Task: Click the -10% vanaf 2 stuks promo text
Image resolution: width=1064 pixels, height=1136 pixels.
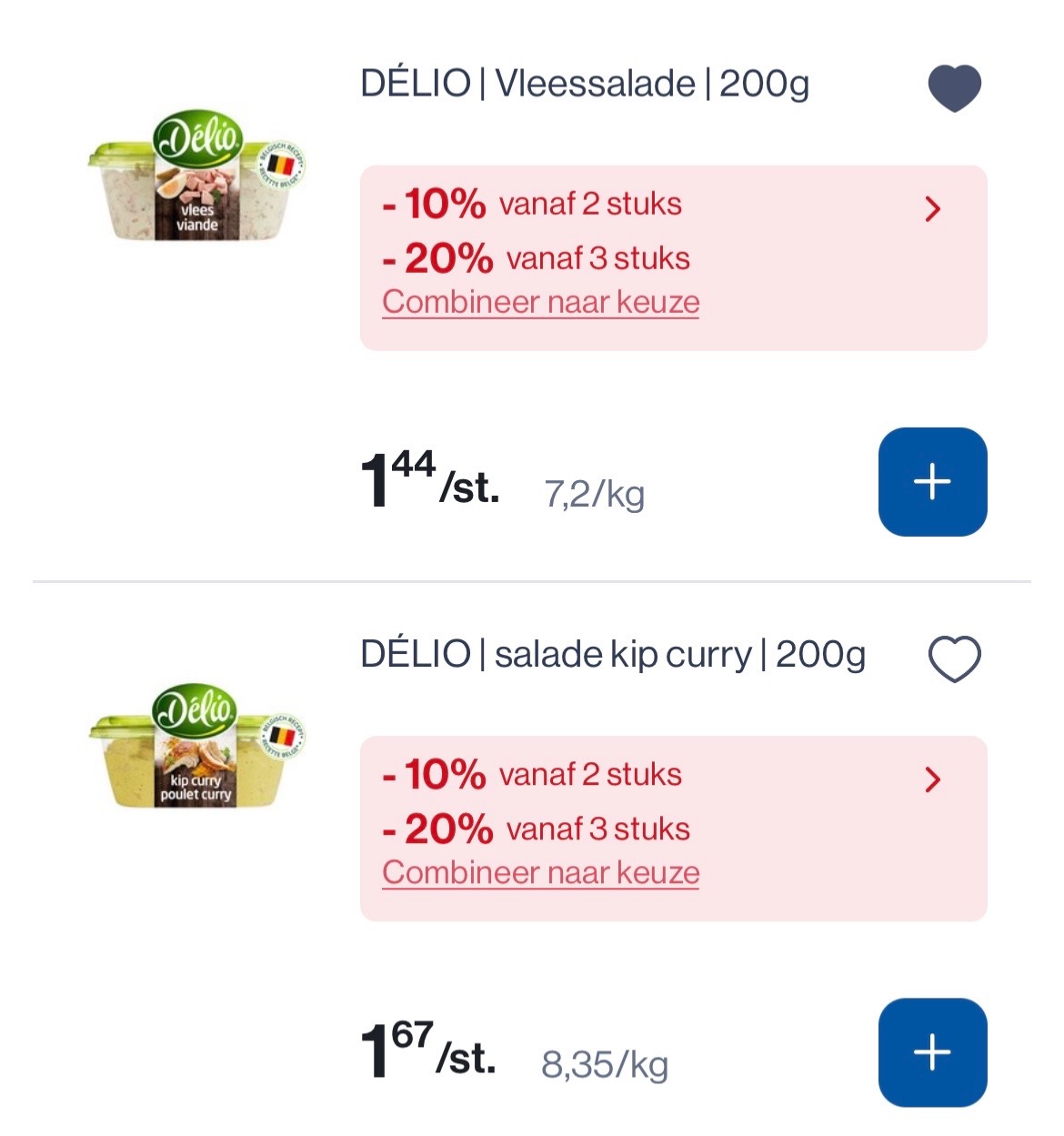Action: pyautogui.click(x=532, y=204)
